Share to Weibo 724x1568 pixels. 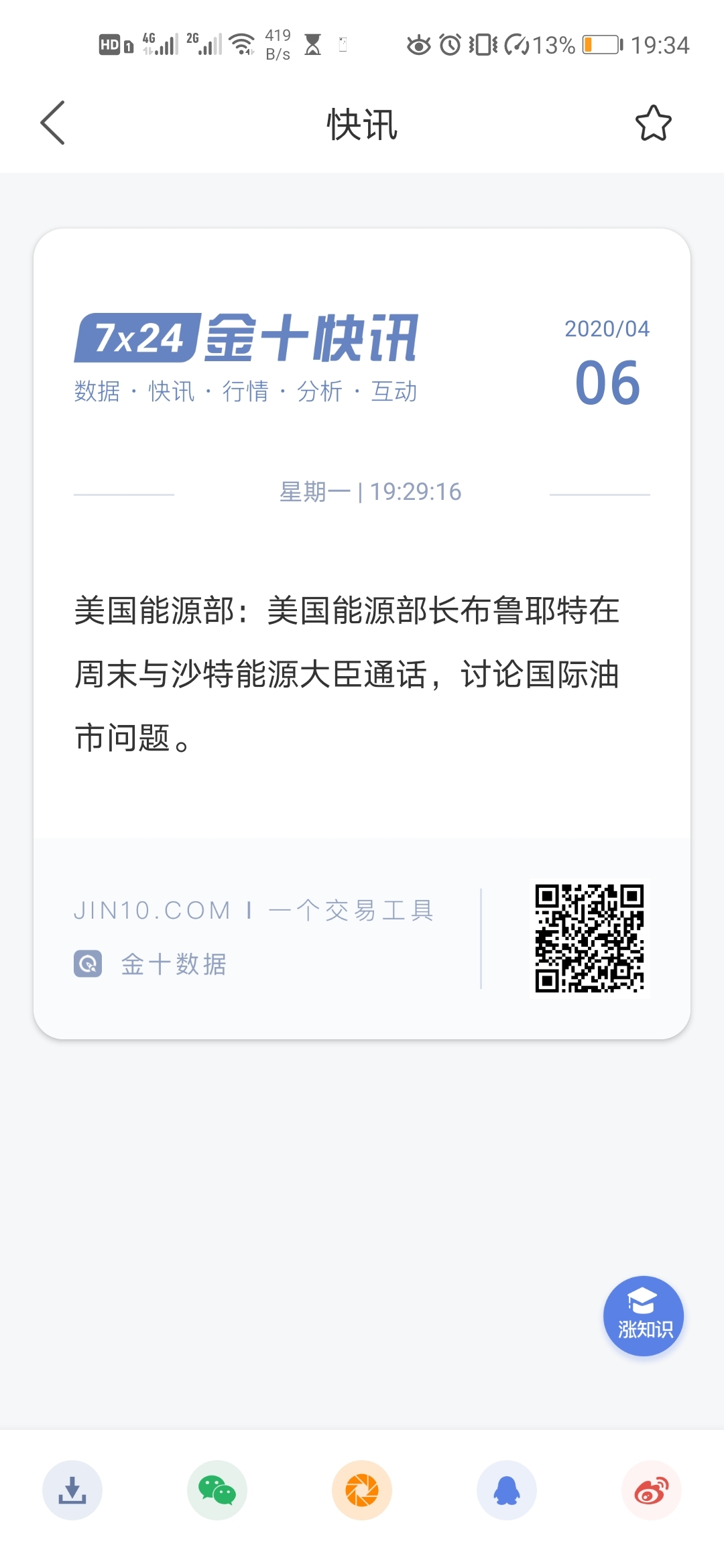click(652, 1490)
